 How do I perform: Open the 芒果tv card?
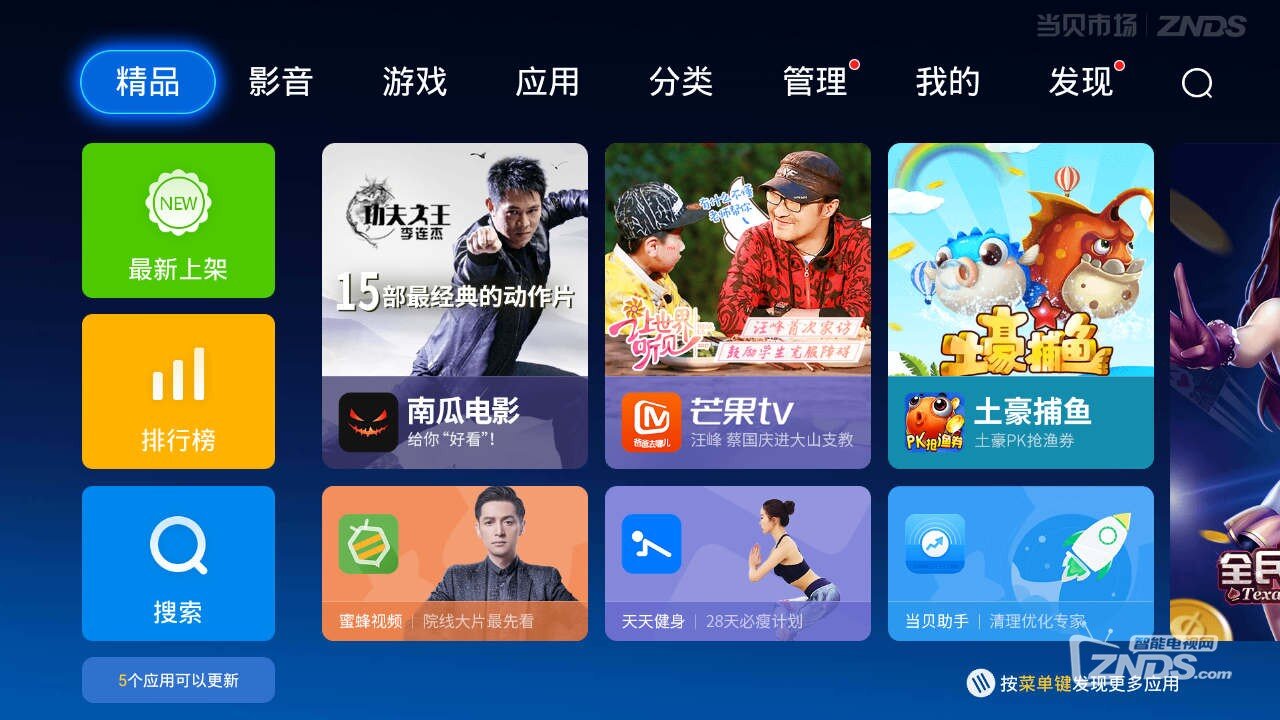pyautogui.click(x=738, y=306)
